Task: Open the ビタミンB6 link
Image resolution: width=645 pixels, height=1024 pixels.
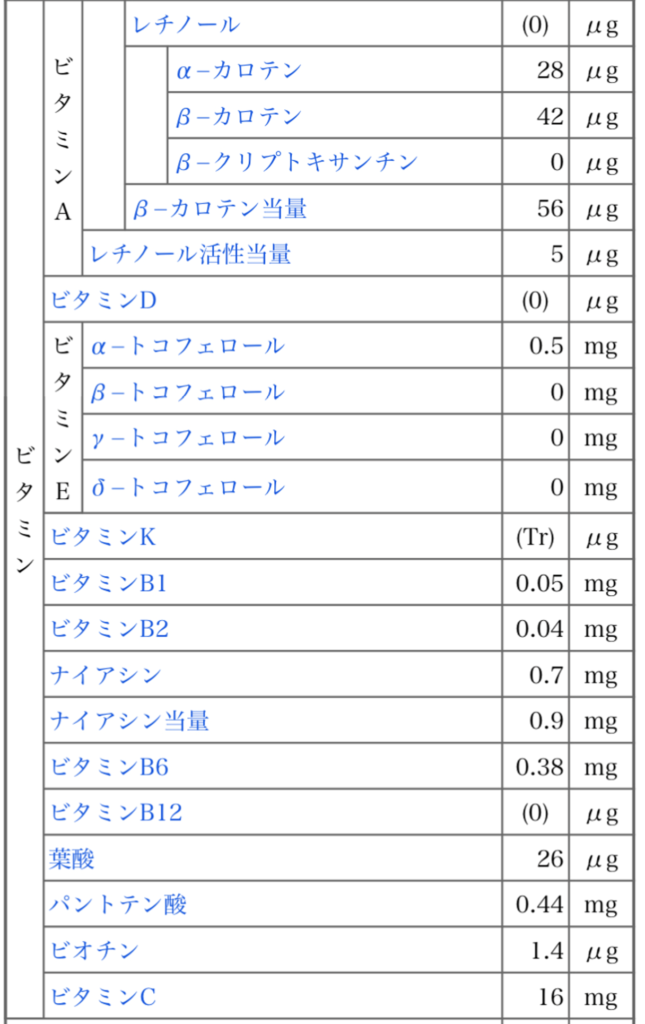Action: click(109, 767)
